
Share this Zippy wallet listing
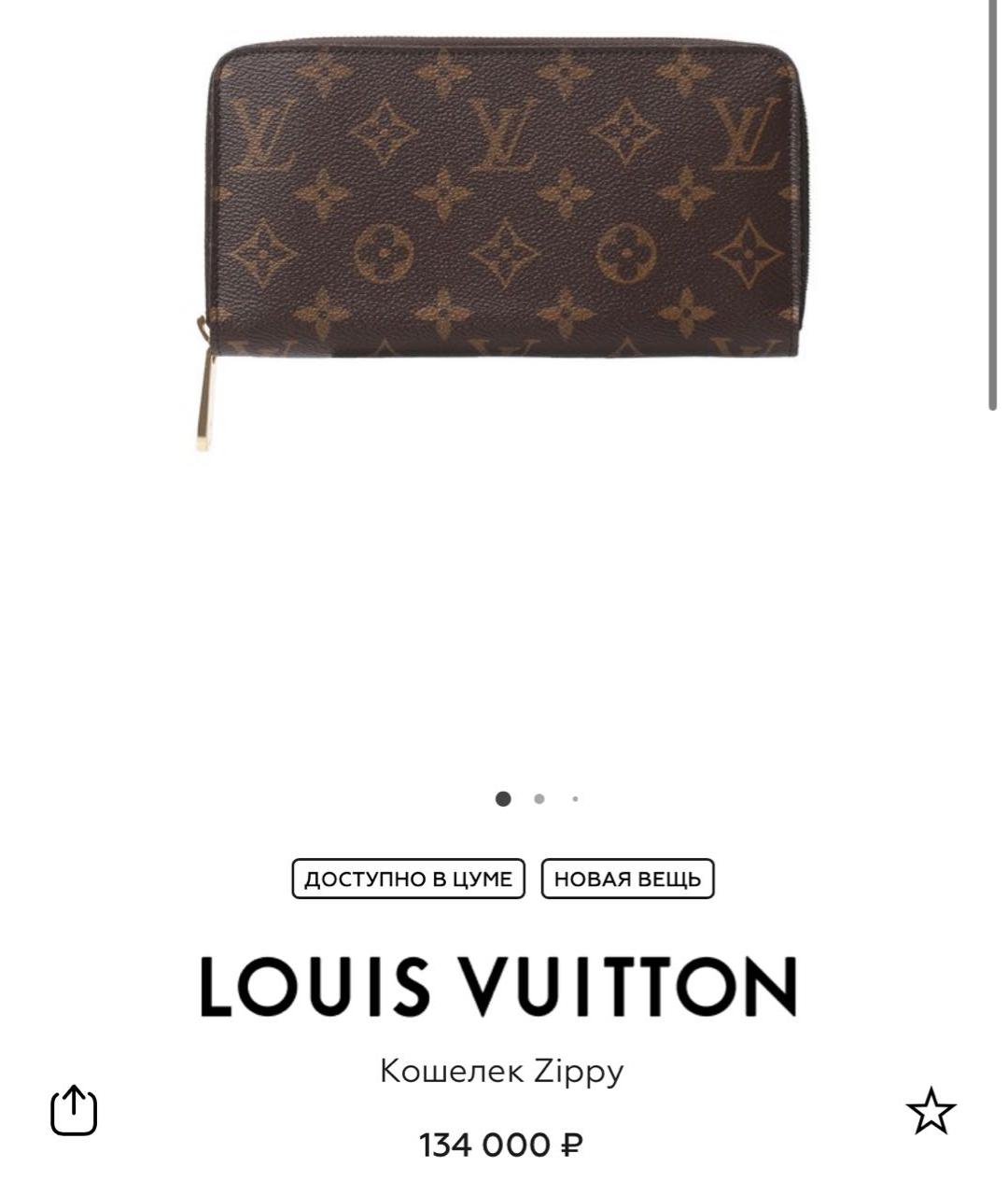pos(73,1111)
